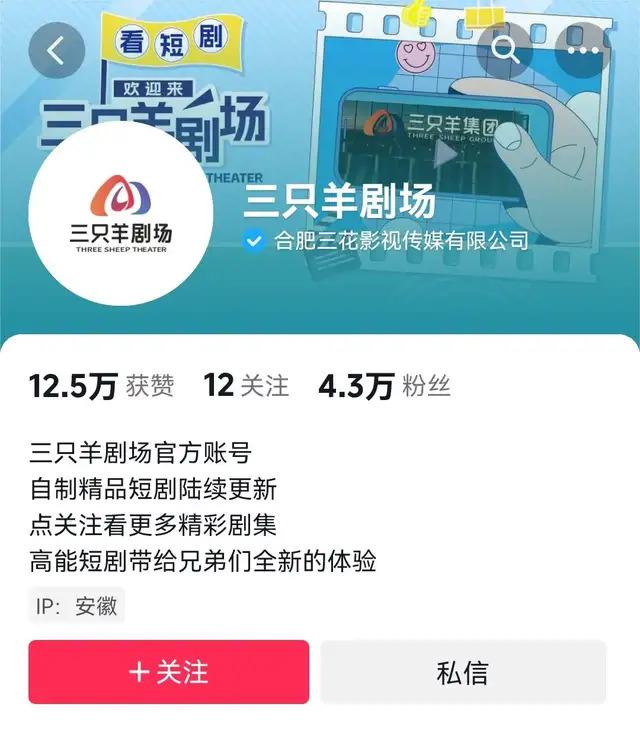Send a private message via 私信
Viewport: 640px width, 739px height.
[463, 672]
